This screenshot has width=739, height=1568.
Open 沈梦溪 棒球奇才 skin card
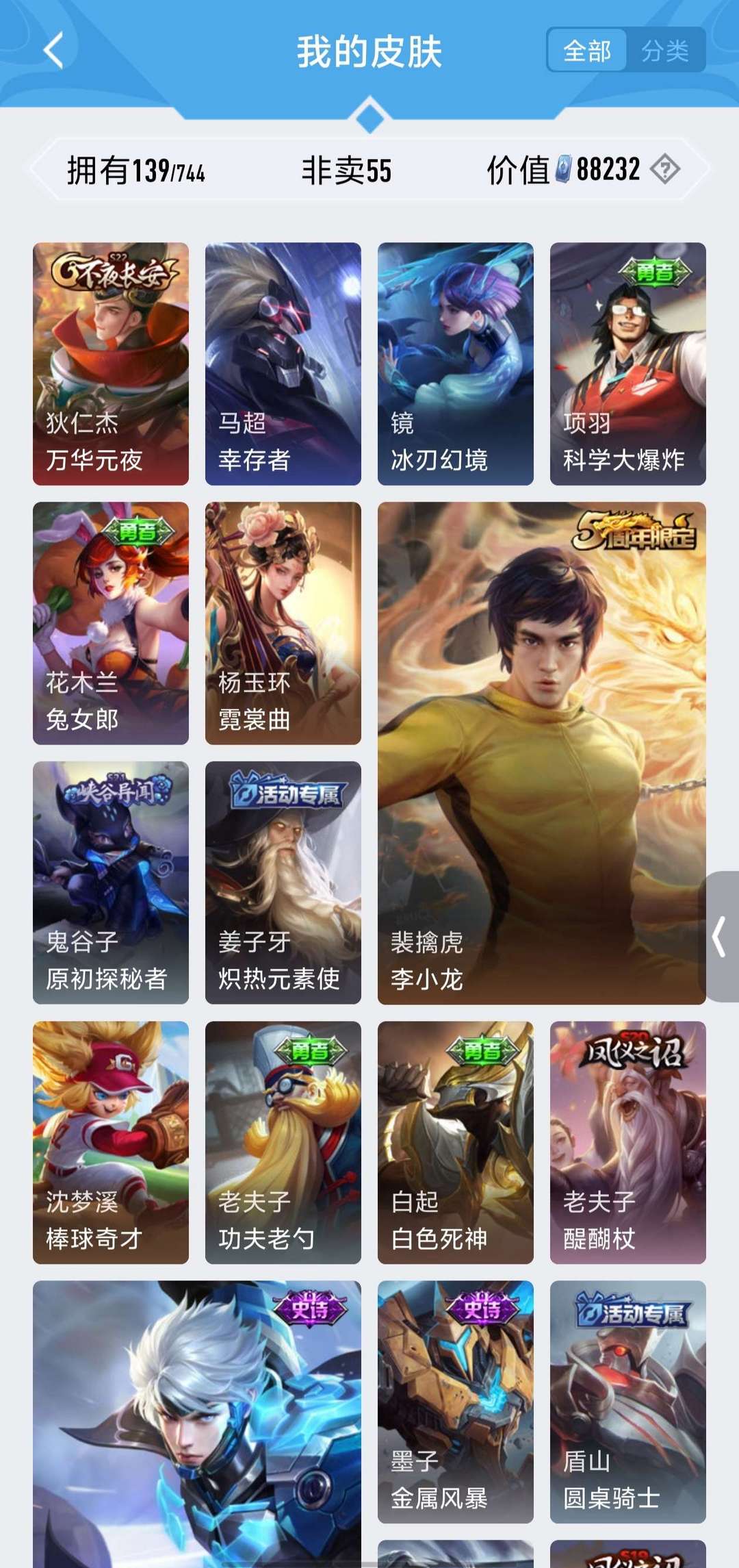(111, 1142)
